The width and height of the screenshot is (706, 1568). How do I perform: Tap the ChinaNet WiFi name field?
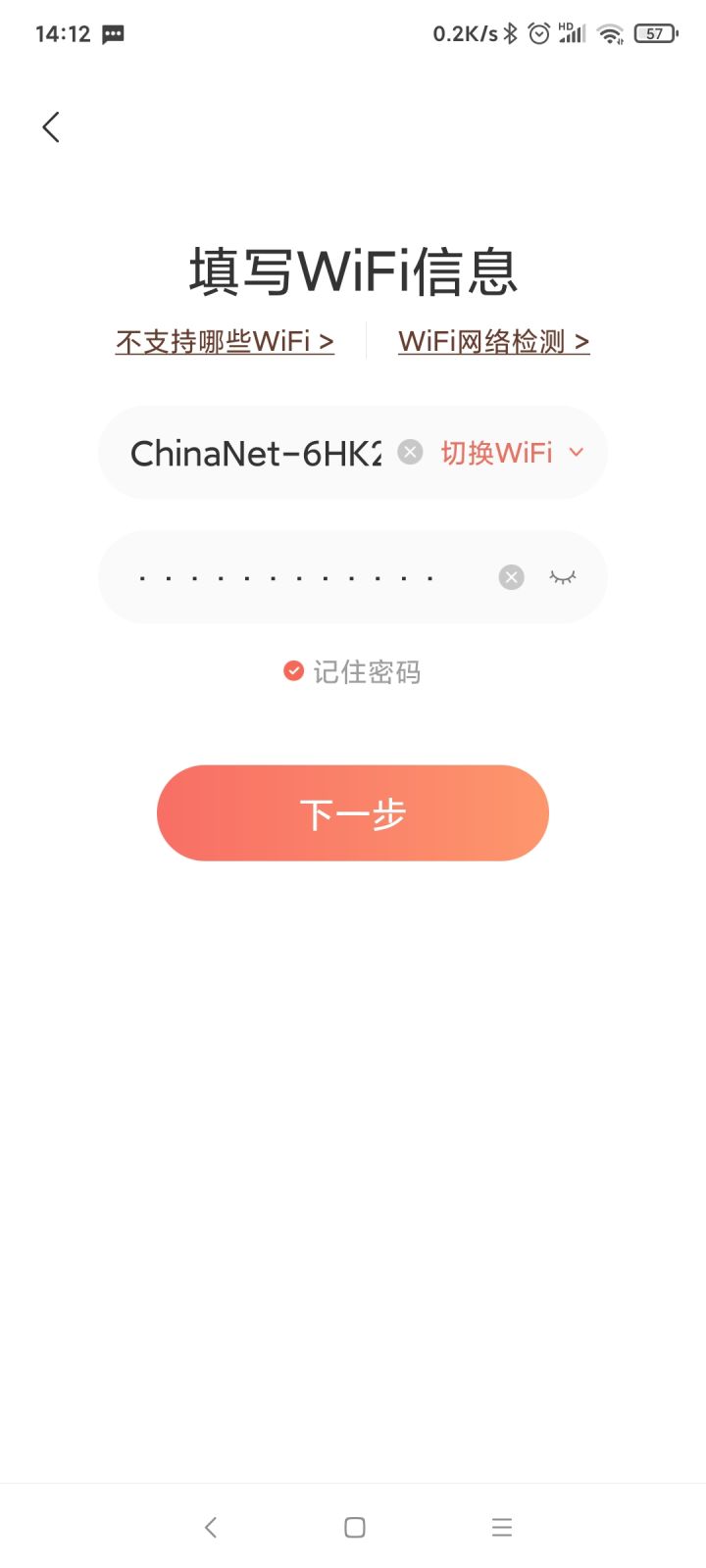(256, 453)
